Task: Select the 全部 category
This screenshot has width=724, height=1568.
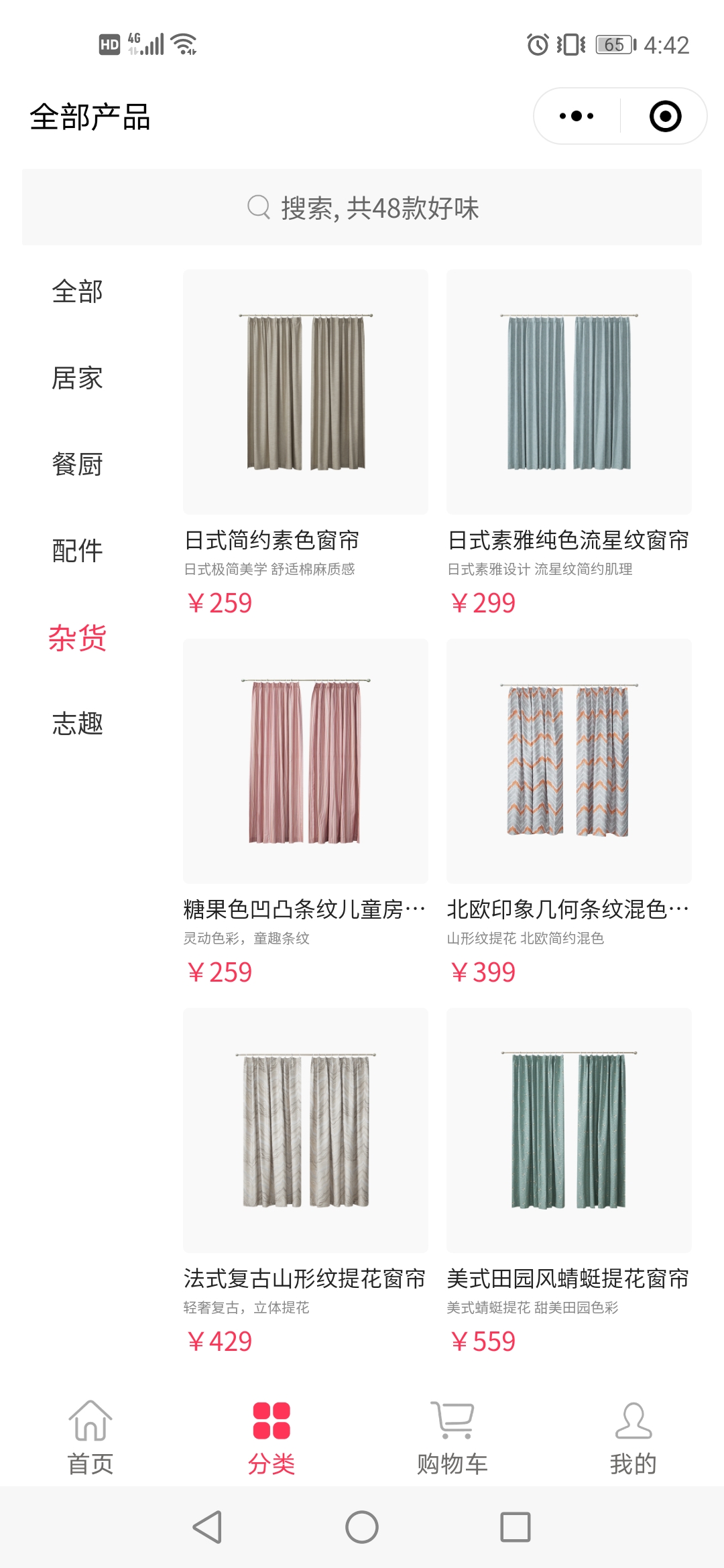Action: click(x=77, y=291)
